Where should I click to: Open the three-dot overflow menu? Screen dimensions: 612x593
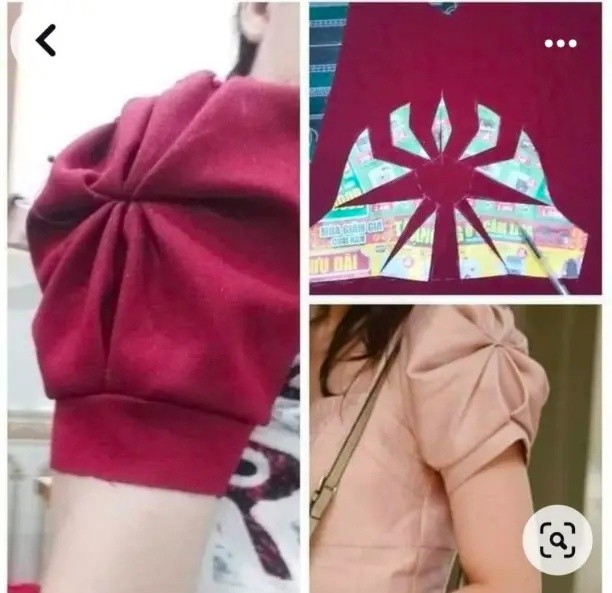coord(560,43)
